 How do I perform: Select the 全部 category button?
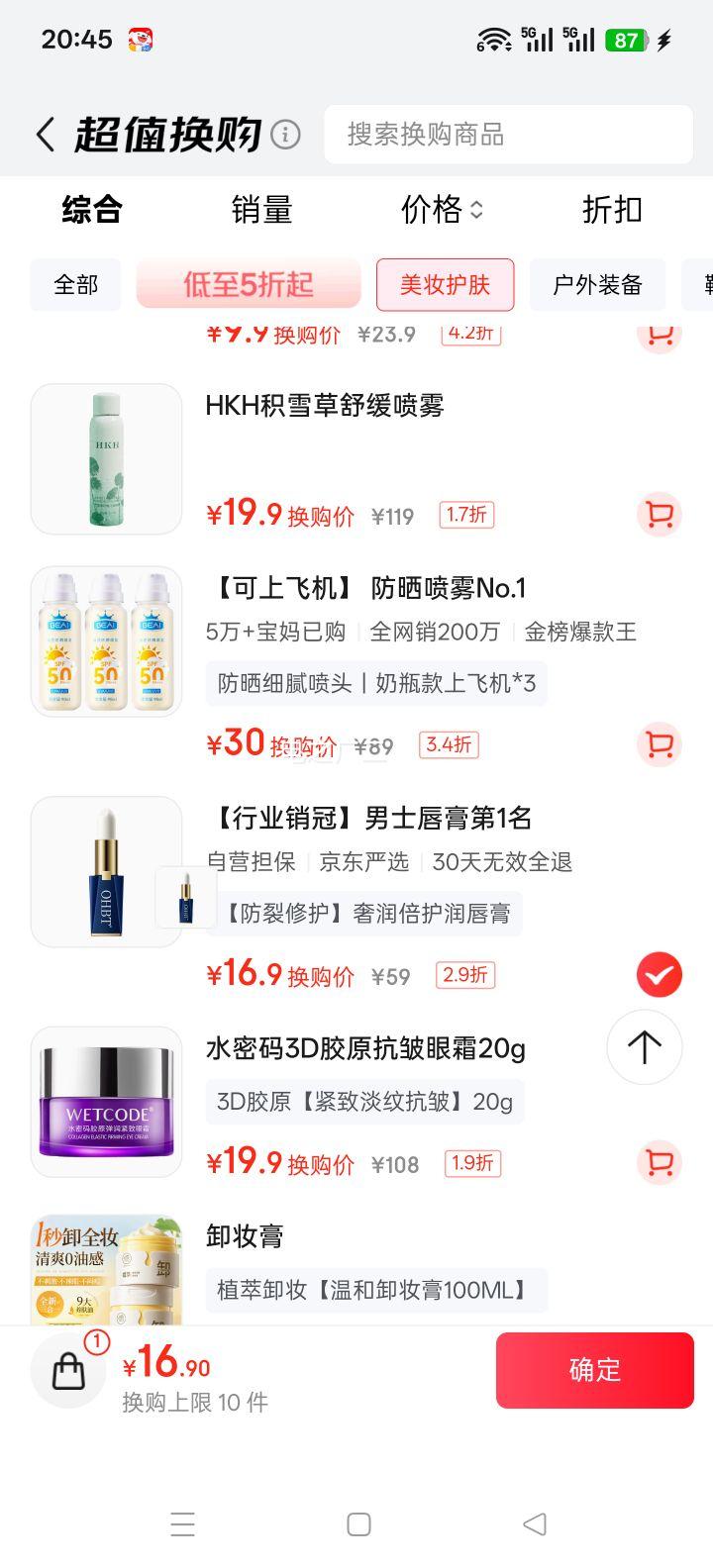(74, 285)
